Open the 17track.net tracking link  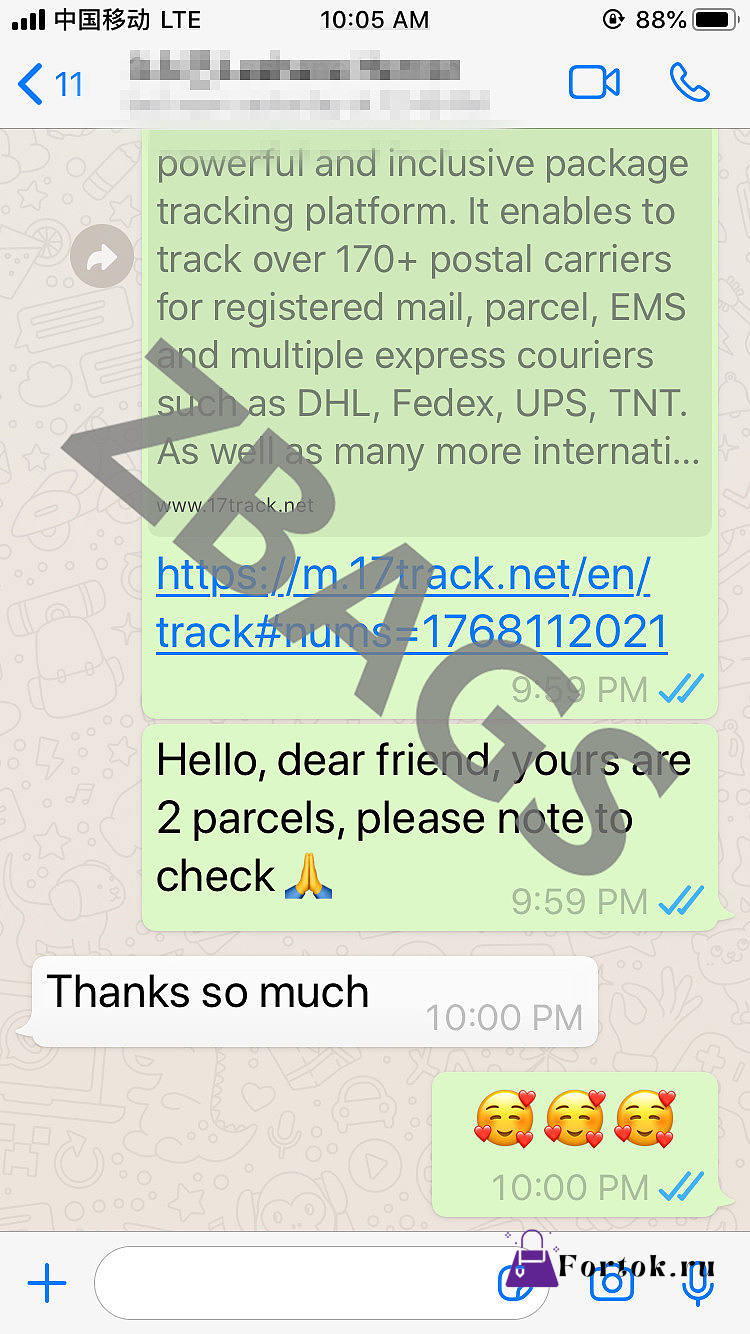point(412,603)
